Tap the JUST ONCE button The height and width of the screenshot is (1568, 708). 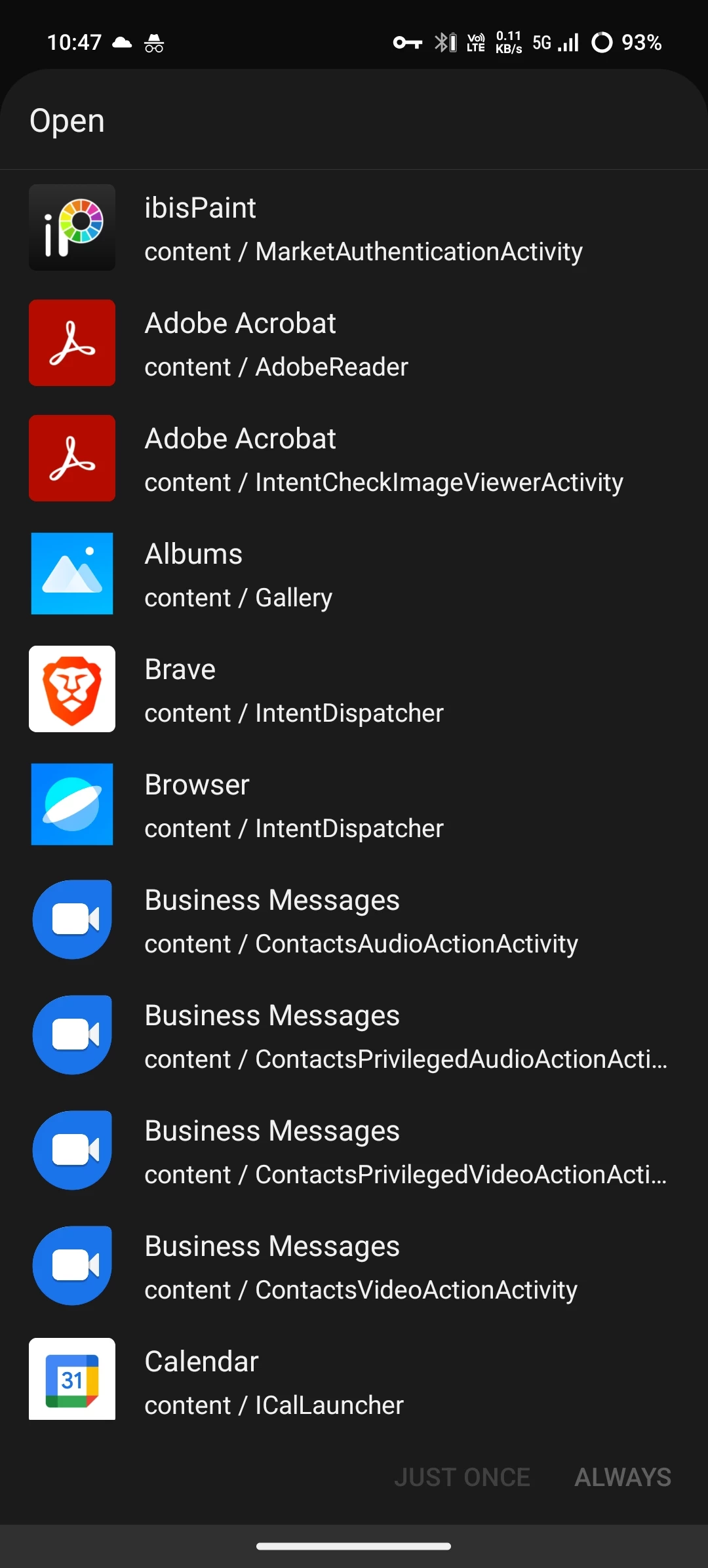tap(462, 1478)
